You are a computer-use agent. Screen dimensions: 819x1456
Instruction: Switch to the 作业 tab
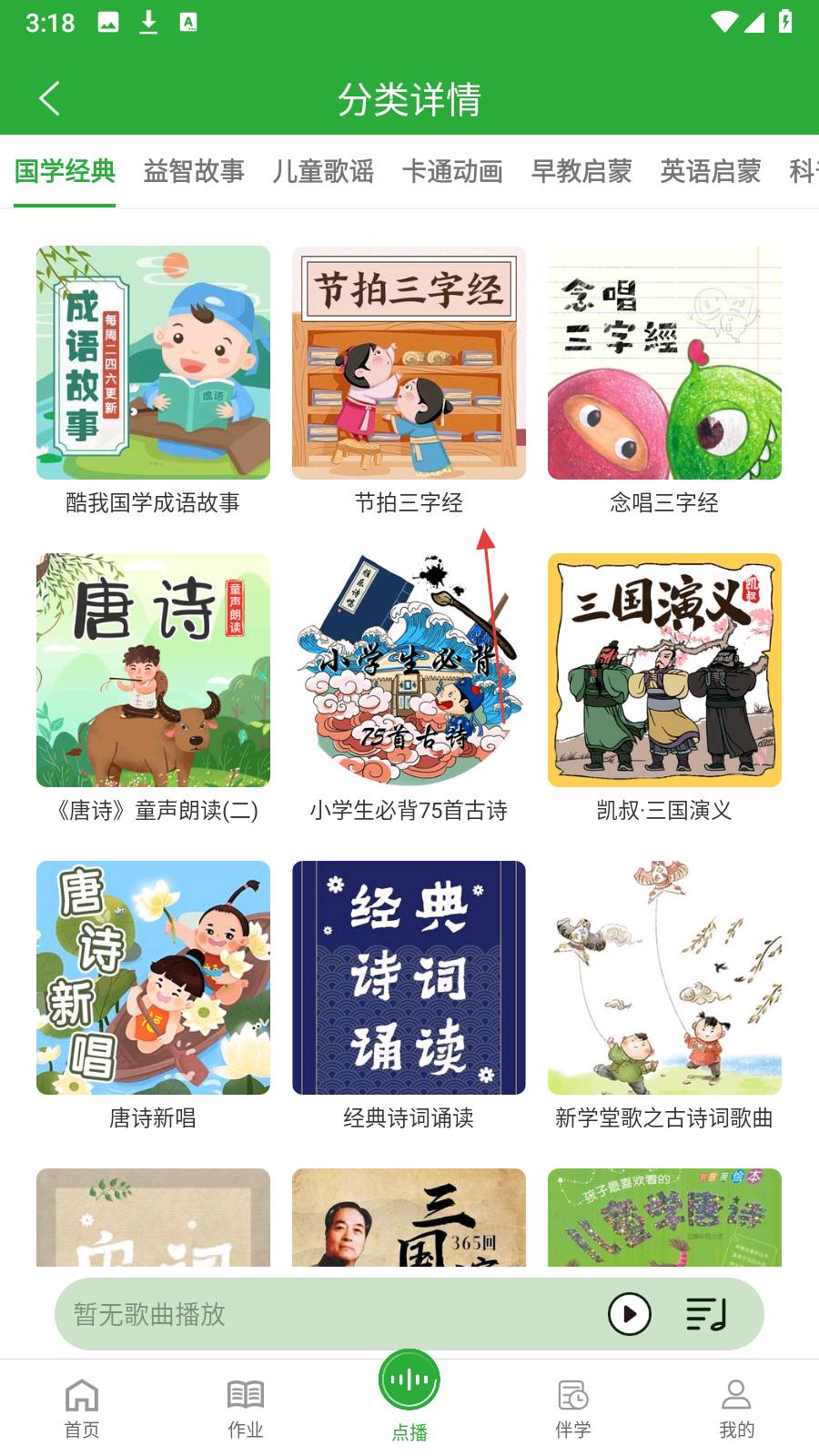coord(246,1409)
